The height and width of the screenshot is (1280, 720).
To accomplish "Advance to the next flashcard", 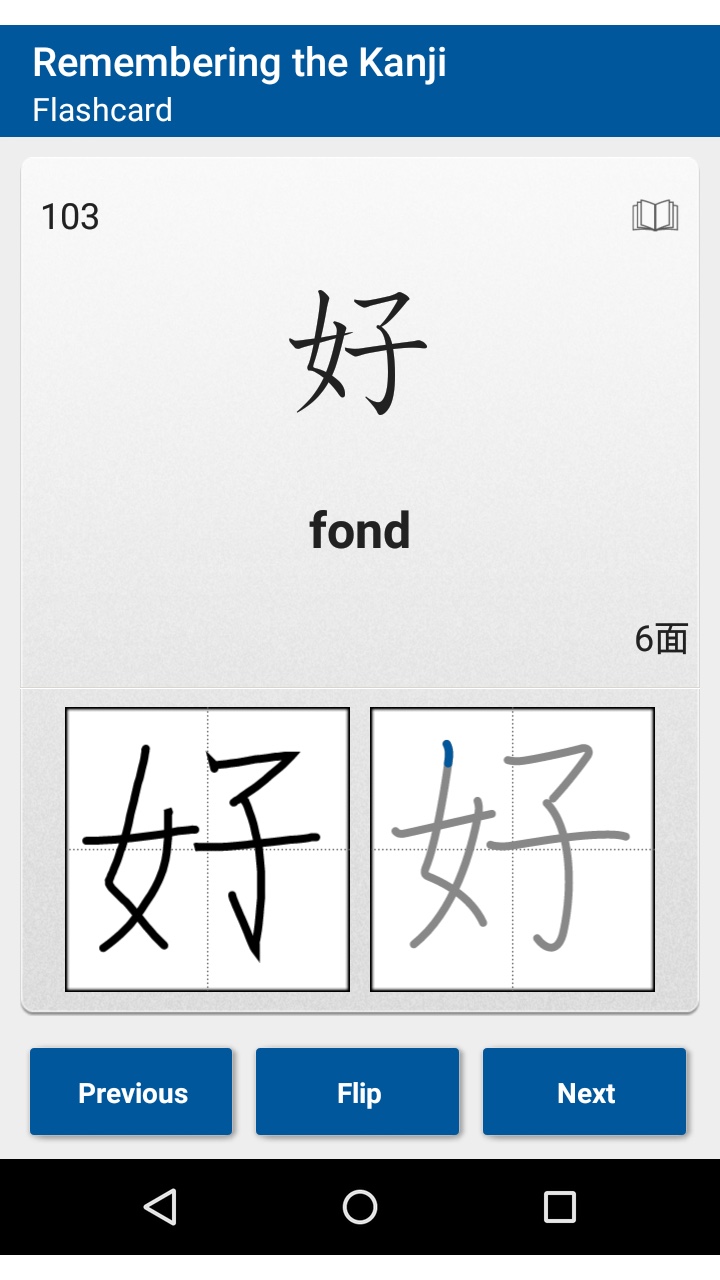I will 585,1092.
